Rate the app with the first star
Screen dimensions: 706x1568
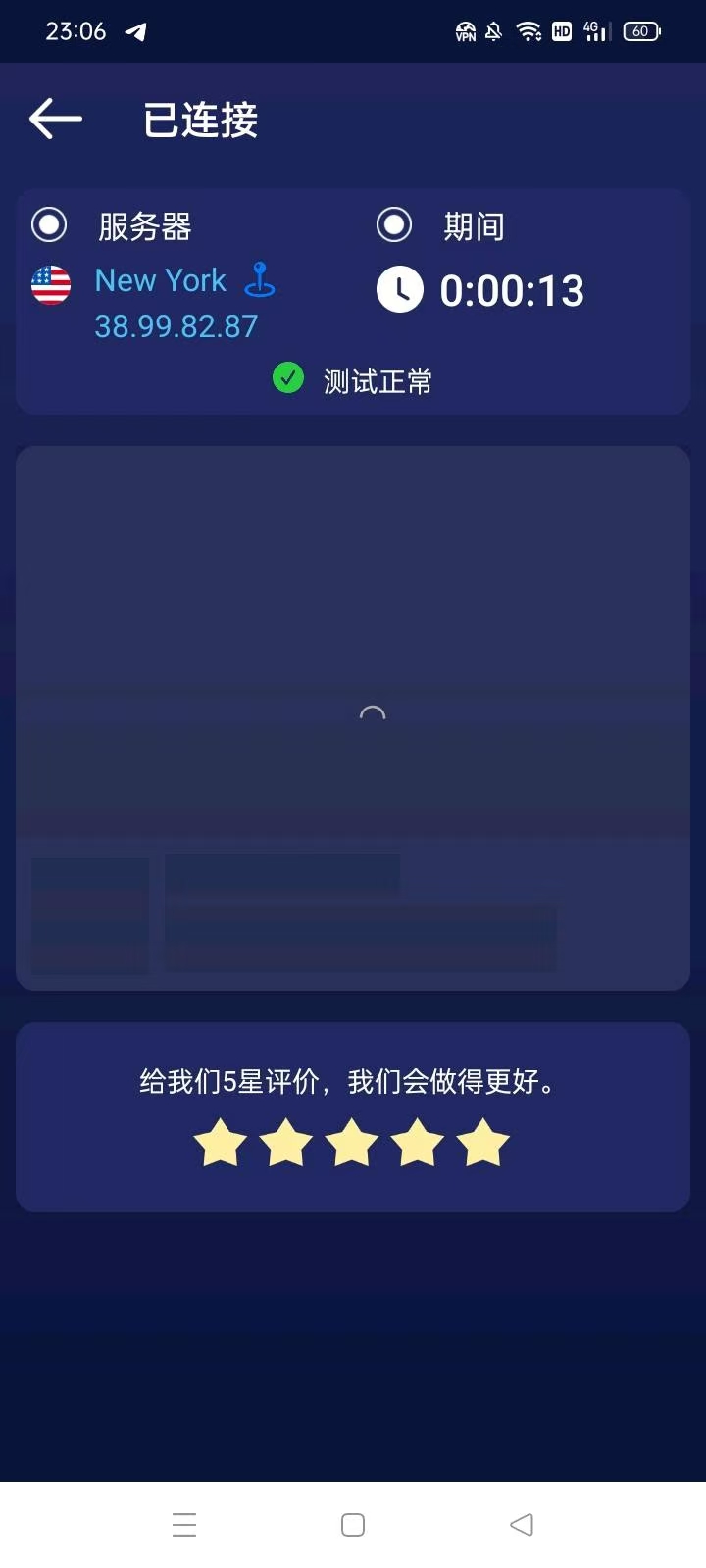click(x=221, y=1143)
